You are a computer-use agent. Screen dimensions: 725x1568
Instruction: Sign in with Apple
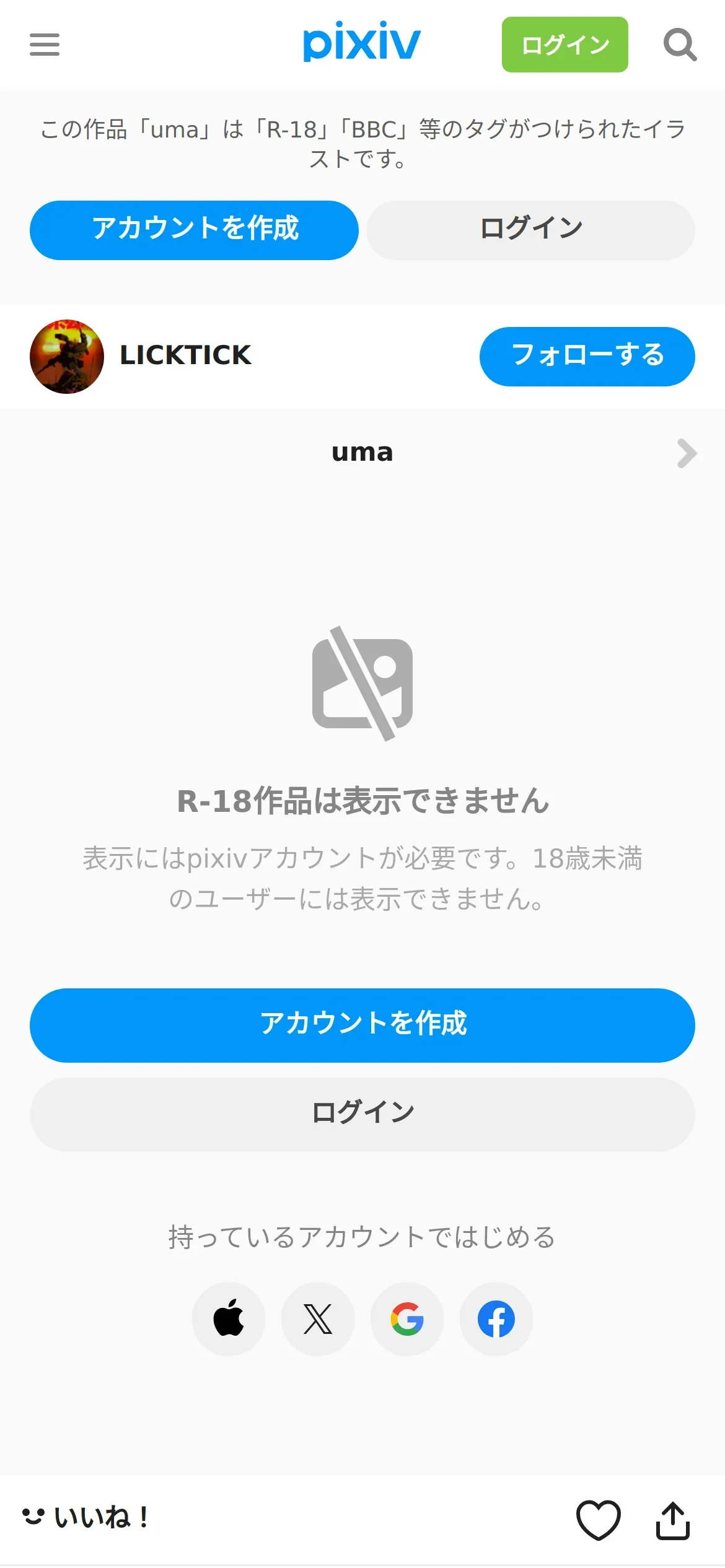229,1318
